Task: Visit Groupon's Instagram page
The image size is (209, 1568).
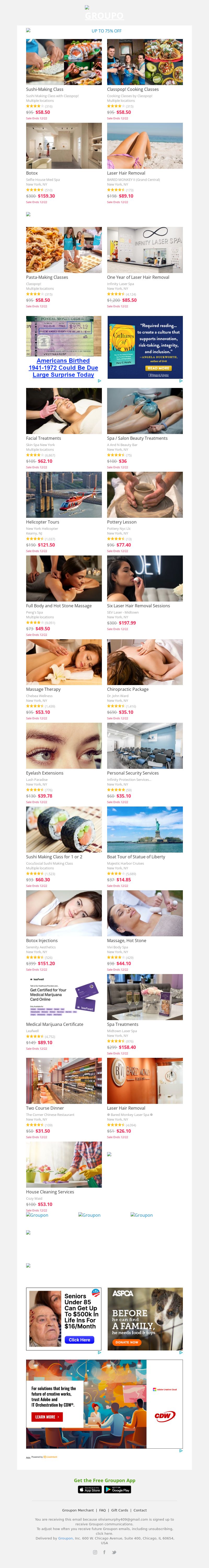Action: [95, 1552]
